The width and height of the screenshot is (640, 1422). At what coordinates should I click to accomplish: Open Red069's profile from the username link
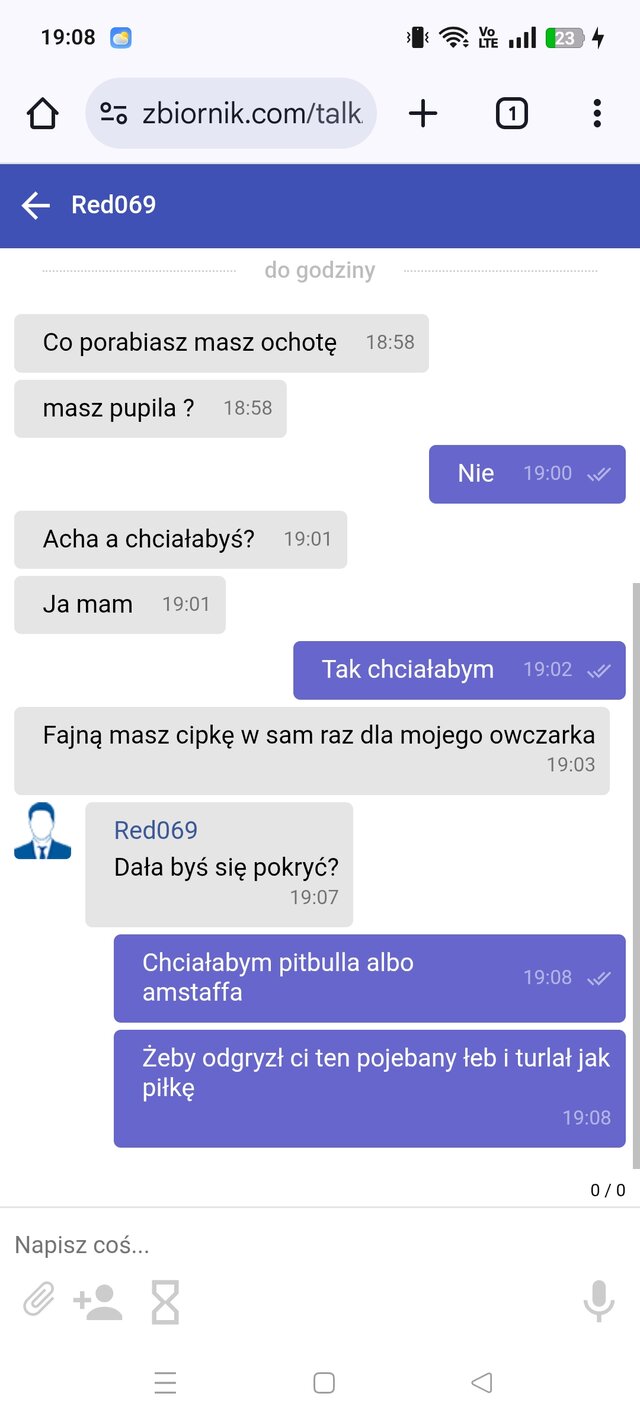156,830
